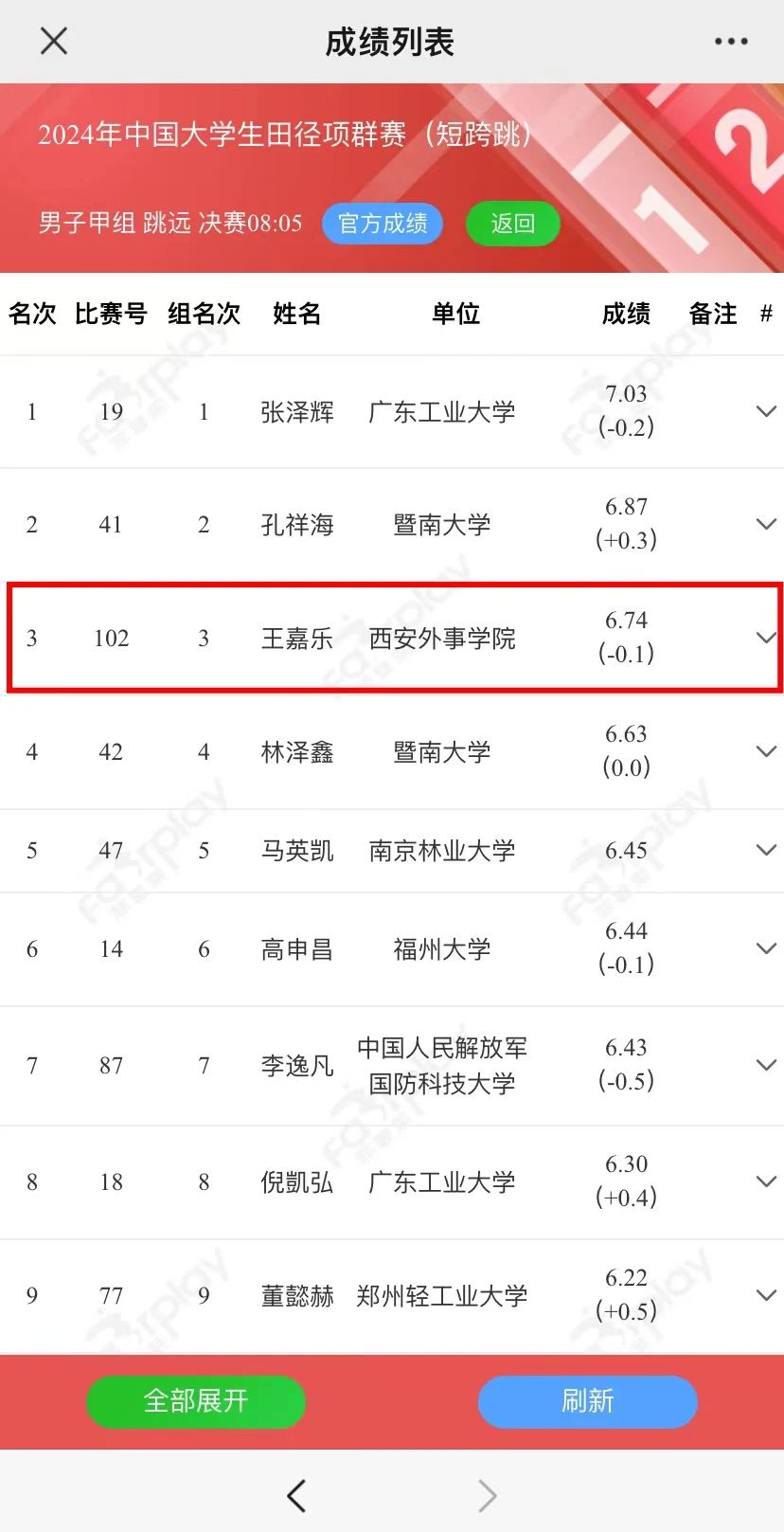Expand details for 孔祥海's result
This screenshot has width=784, height=1532.
[766, 524]
